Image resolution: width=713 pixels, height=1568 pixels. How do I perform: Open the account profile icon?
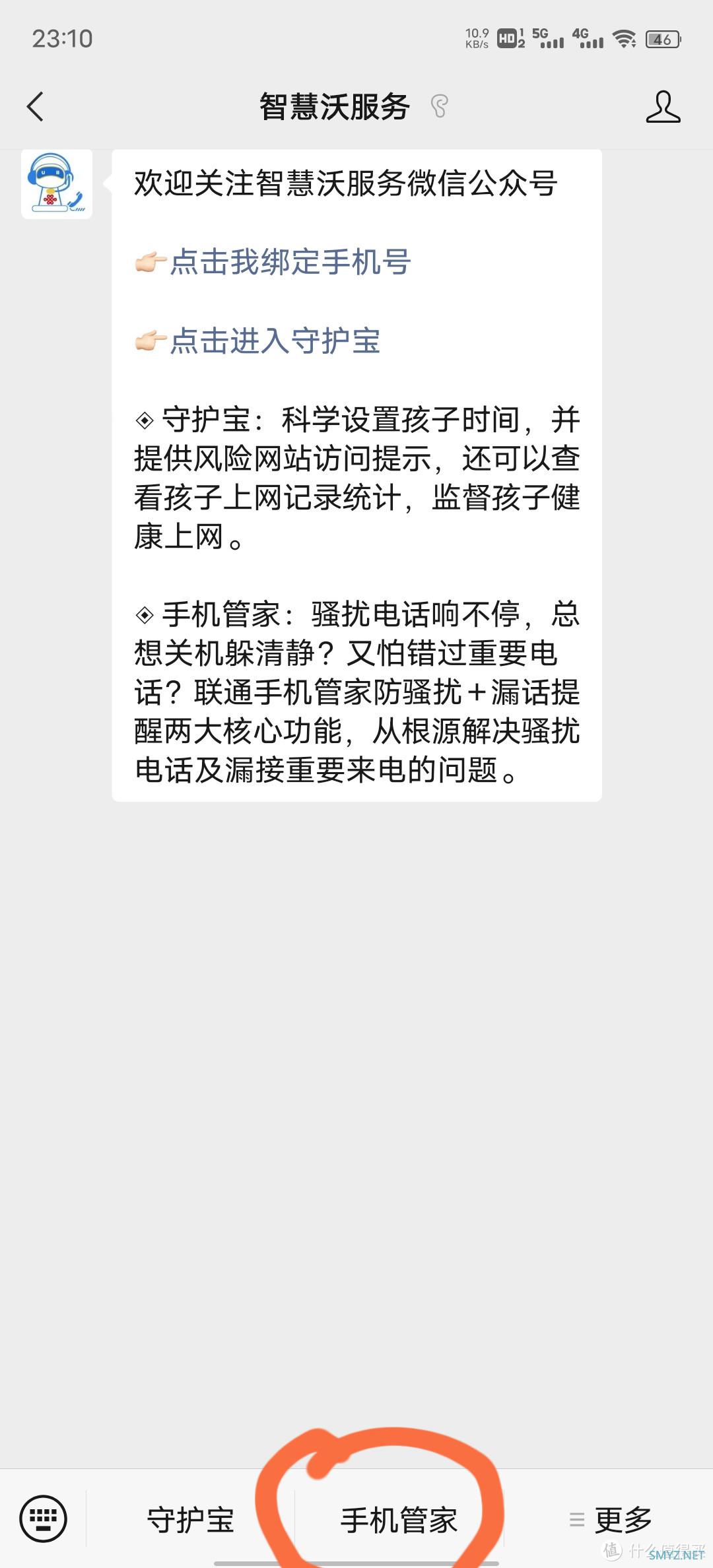(x=663, y=107)
